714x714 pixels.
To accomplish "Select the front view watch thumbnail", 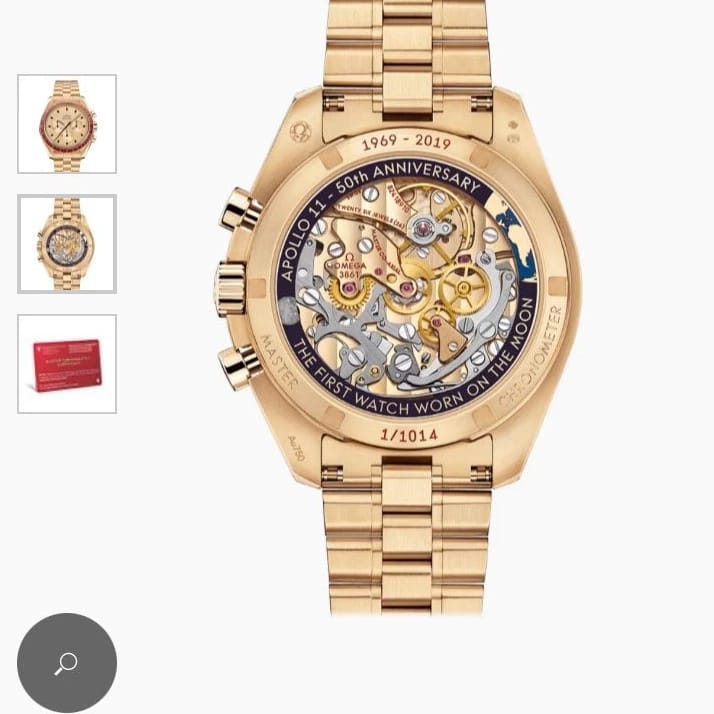I will [x=67, y=124].
